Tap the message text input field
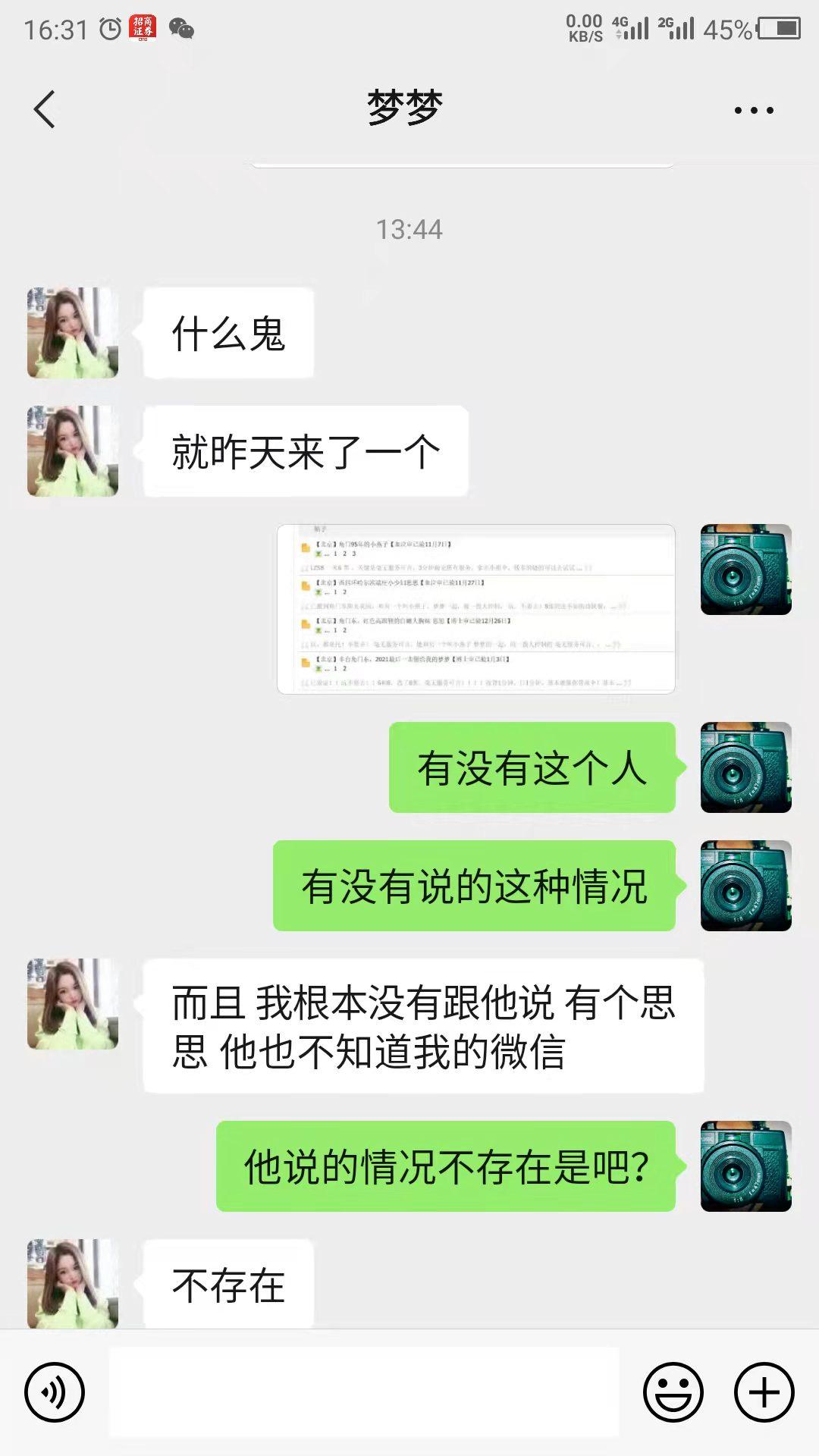The image size is (819, 1456). [364, 1392]
